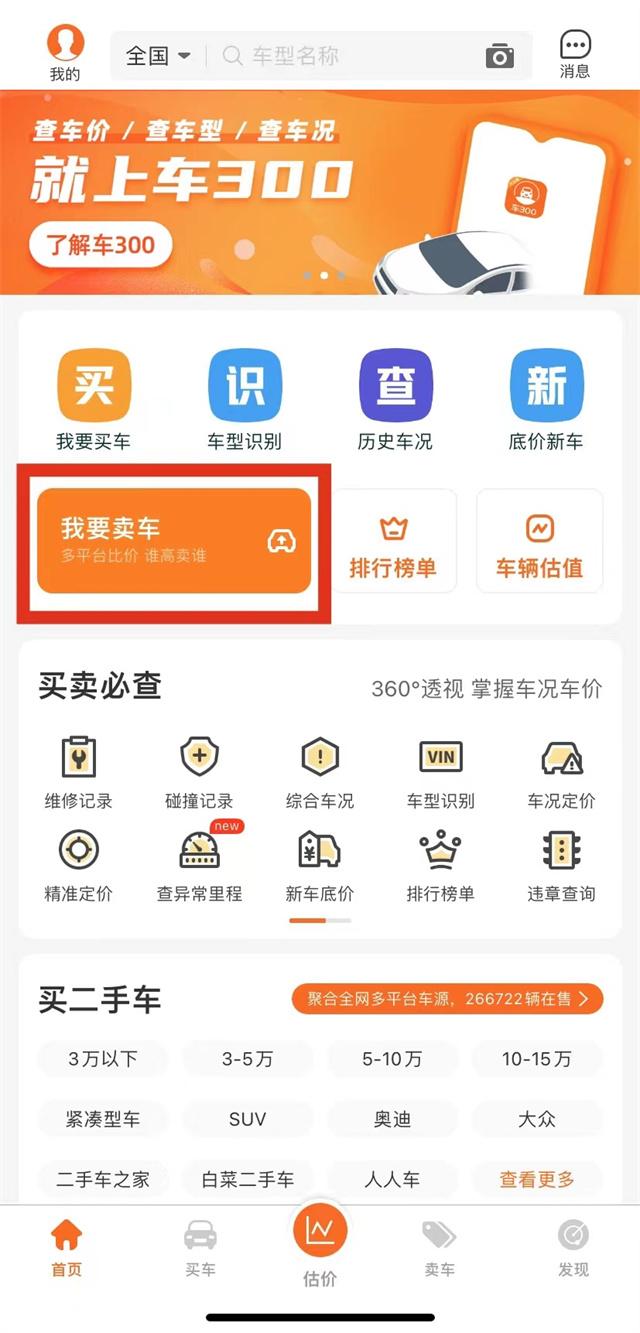The height and width of the screenshot is (1333, 640).
Task: Open 消息 messages
Action: [575, 52]
